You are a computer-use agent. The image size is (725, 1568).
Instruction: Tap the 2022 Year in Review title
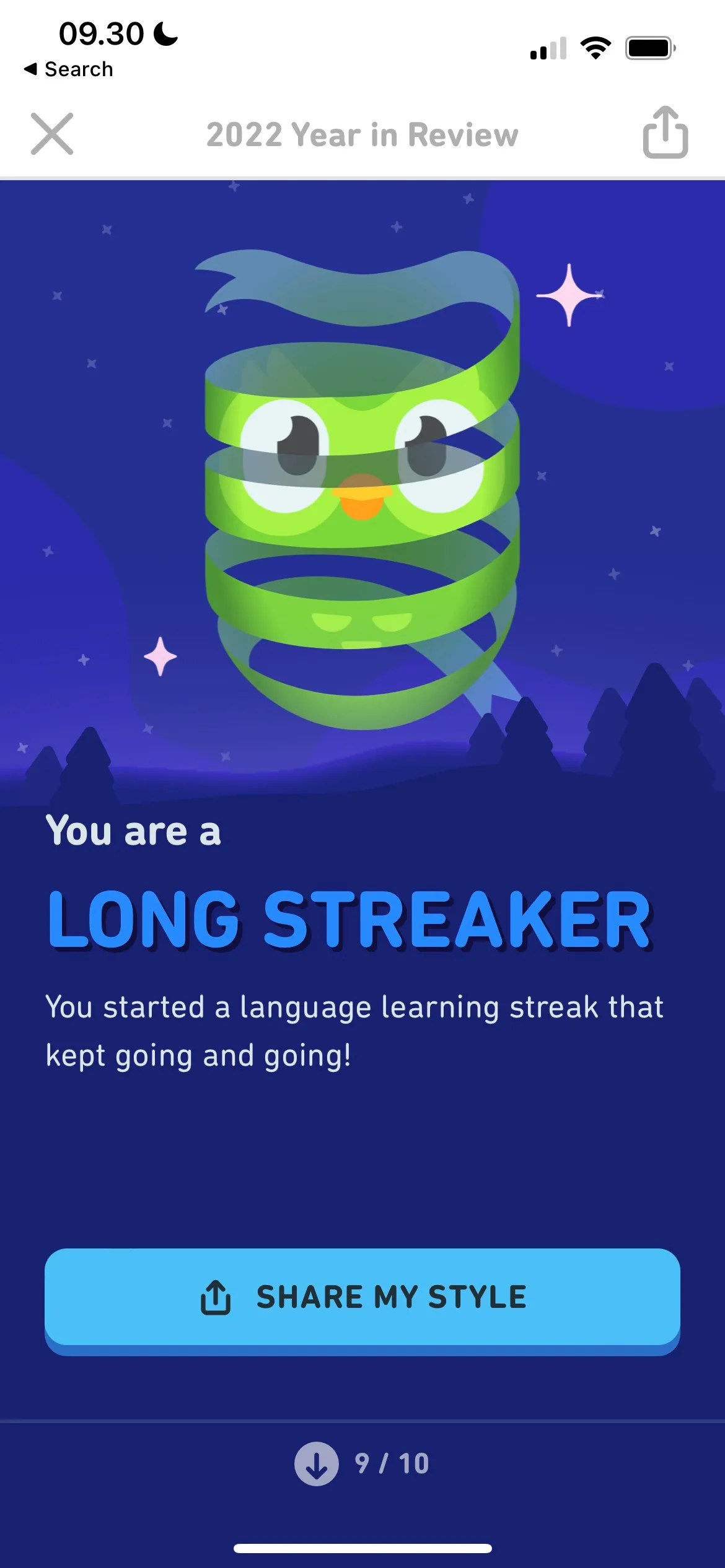click(361, 135)
